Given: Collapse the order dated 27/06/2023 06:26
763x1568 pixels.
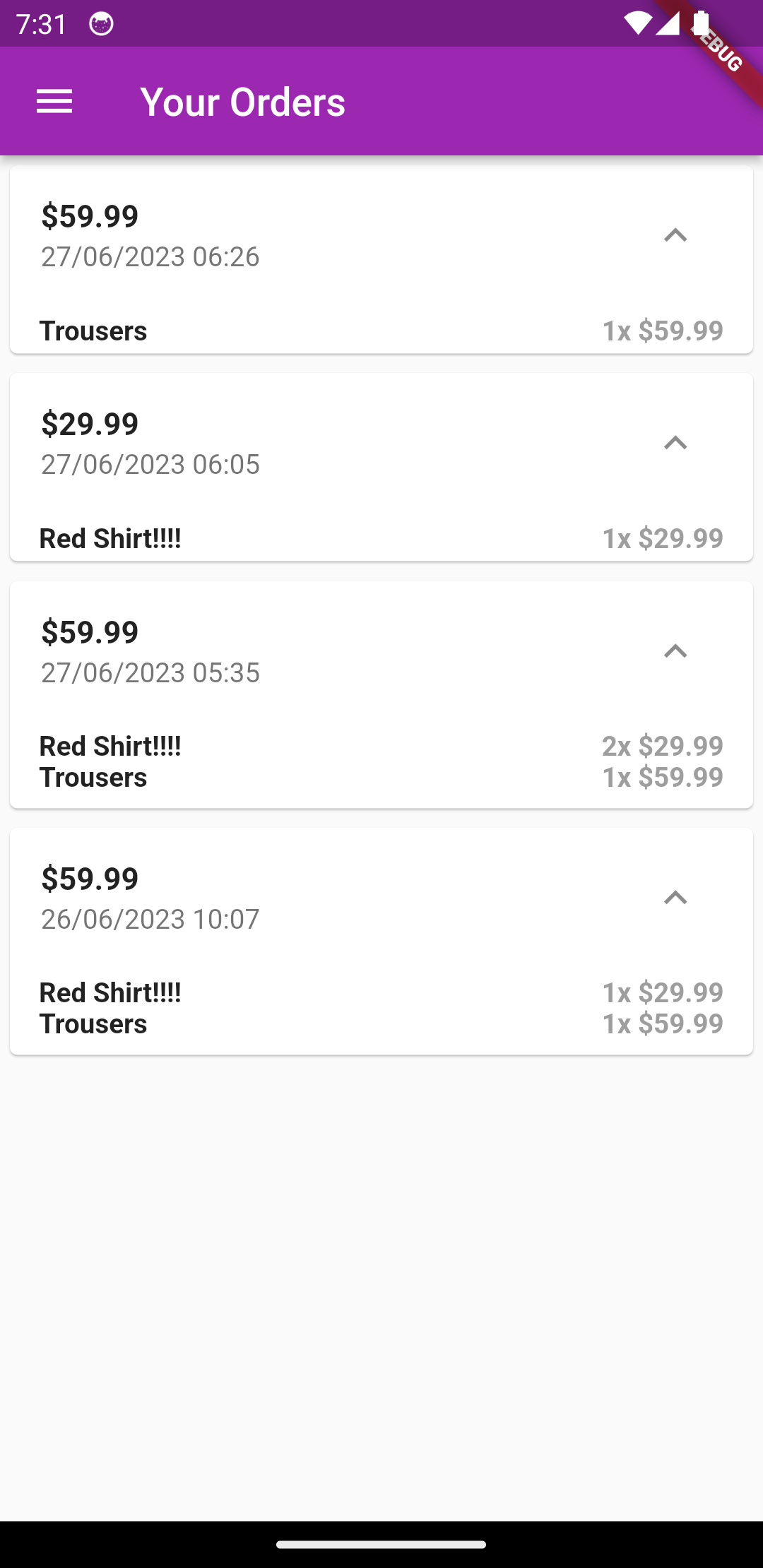Looking at the screenshot, I should pyautogui.click(x=675, y=235).
